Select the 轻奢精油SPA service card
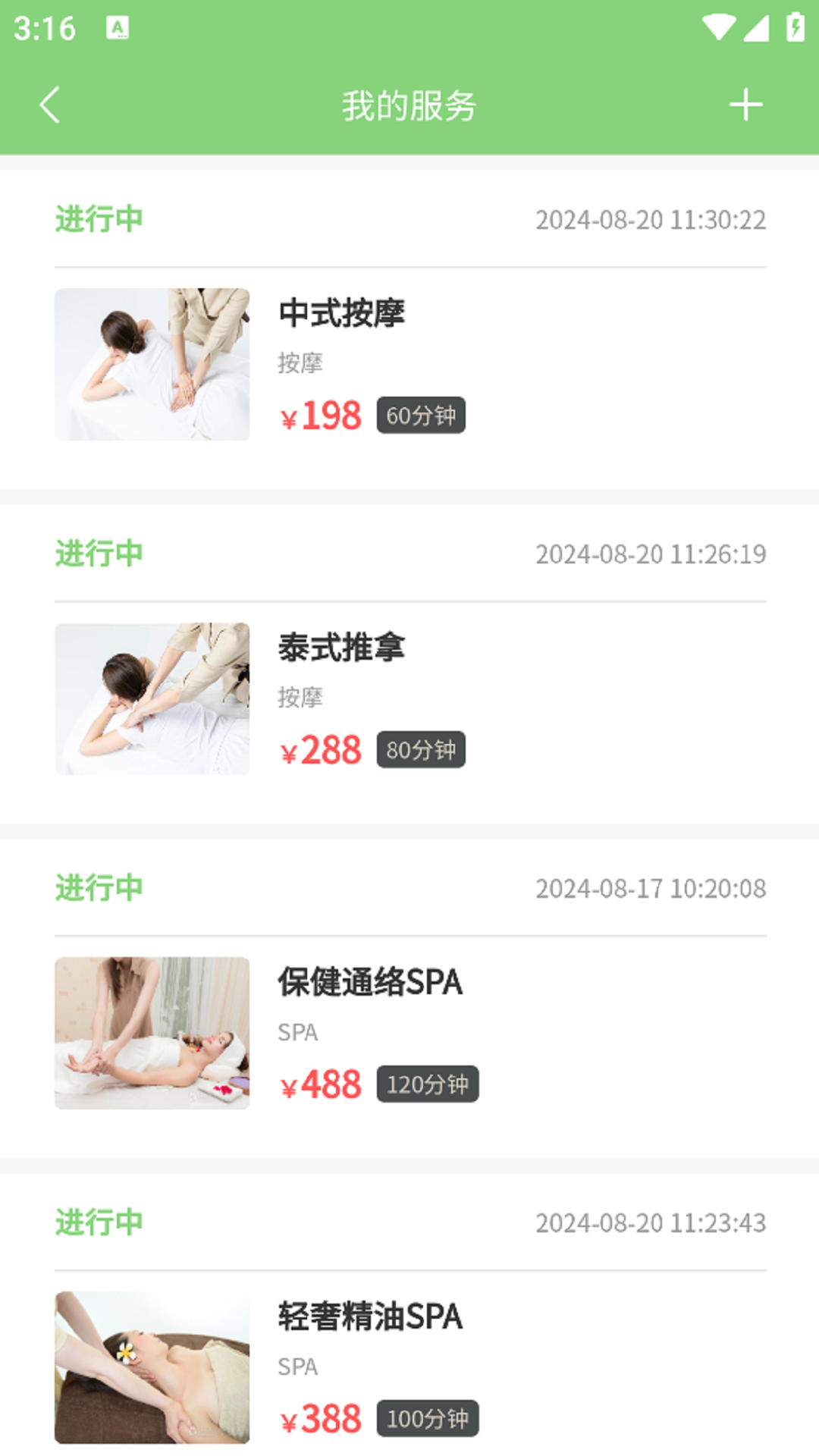Image resolution: width=819 pixels, height=1456 pixels. 409,1367
